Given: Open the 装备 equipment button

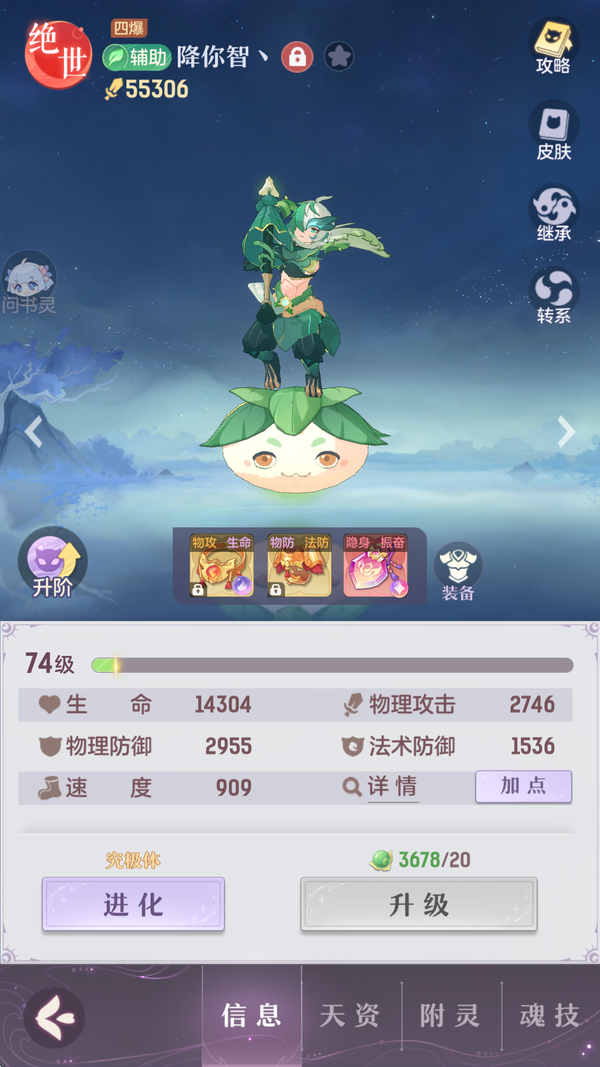Looking at the screenshot, I should click(458, 571).
